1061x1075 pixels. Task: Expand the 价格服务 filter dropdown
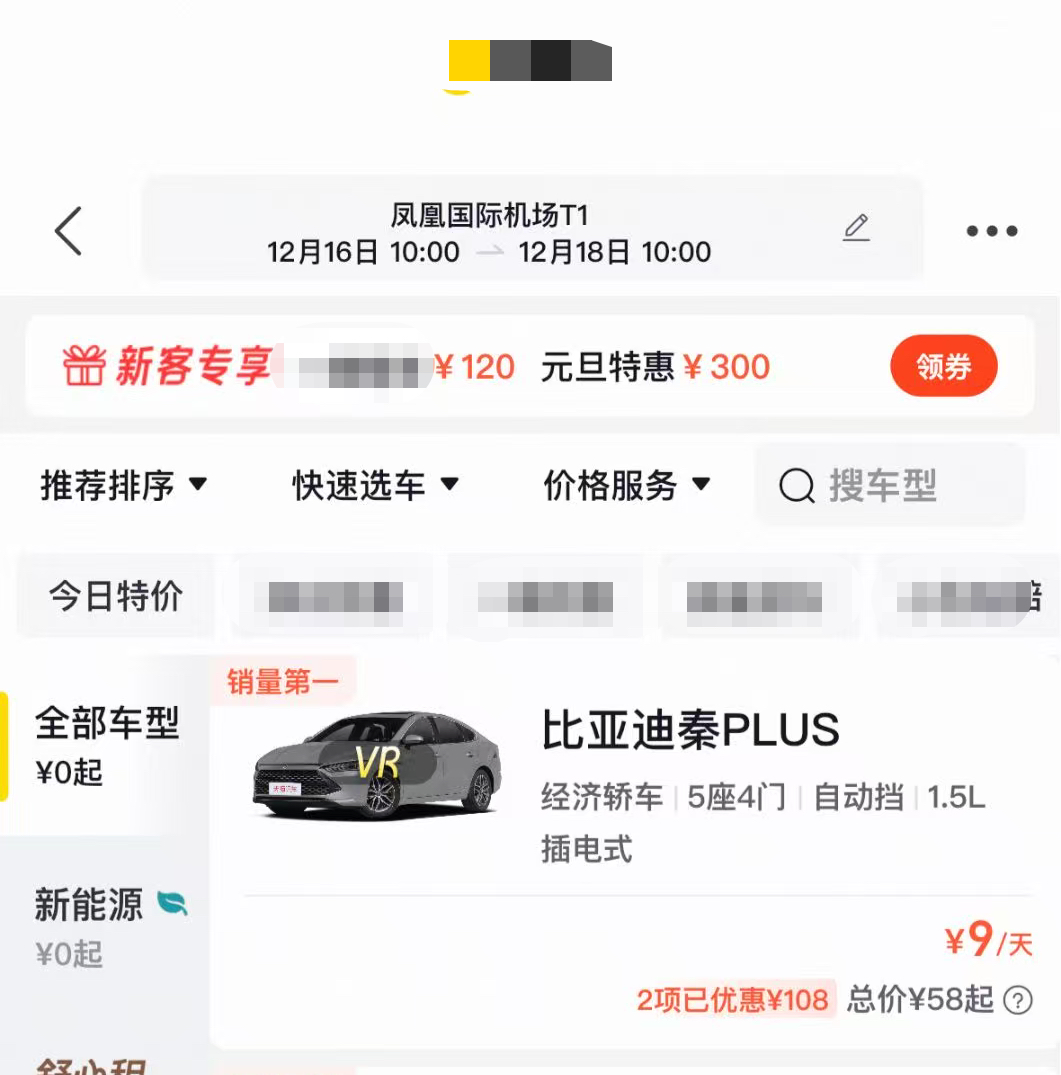coord(626,486)
